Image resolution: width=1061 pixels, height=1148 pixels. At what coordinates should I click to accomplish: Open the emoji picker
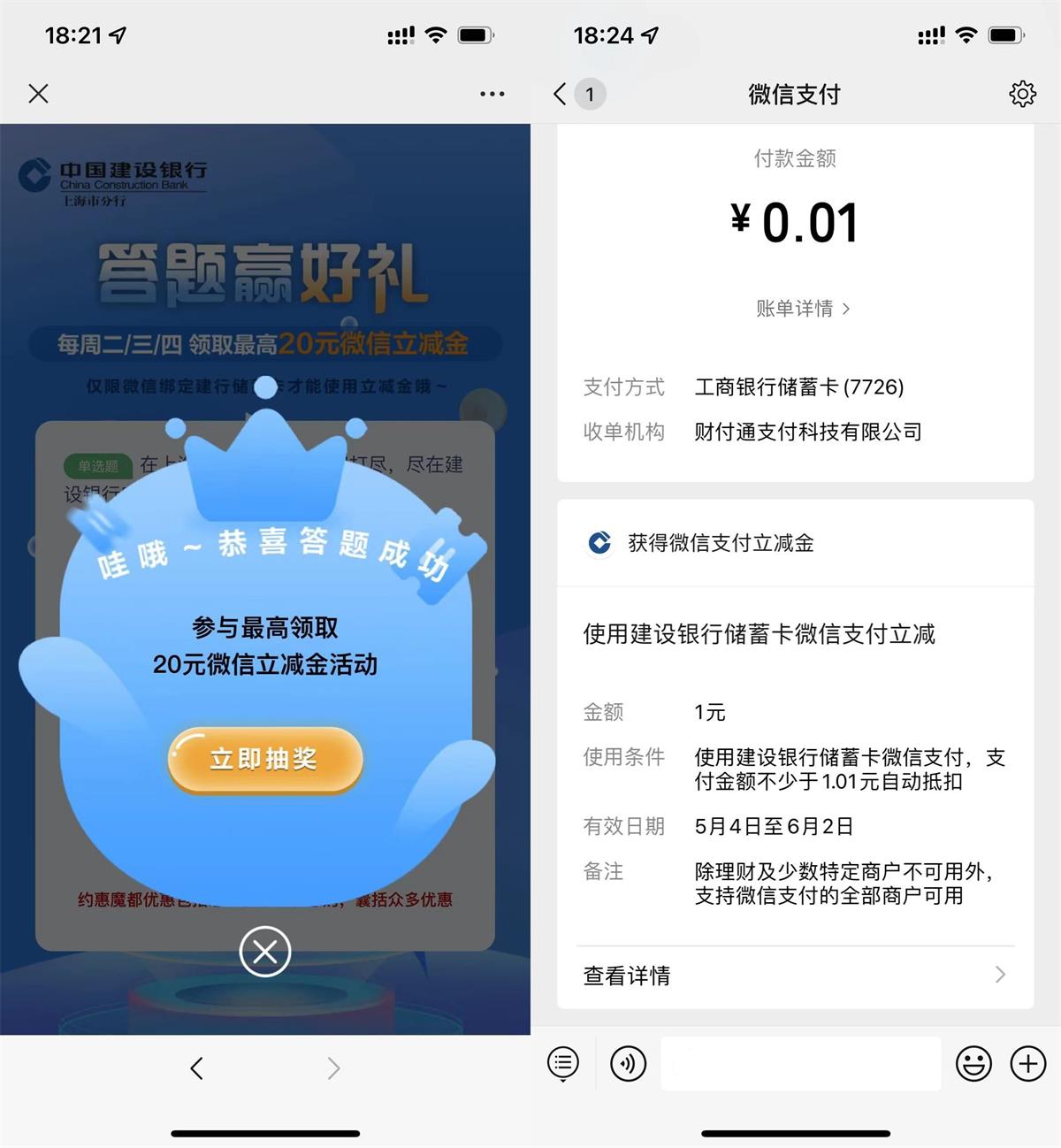pyautogui.click(x=973, y=1063)
